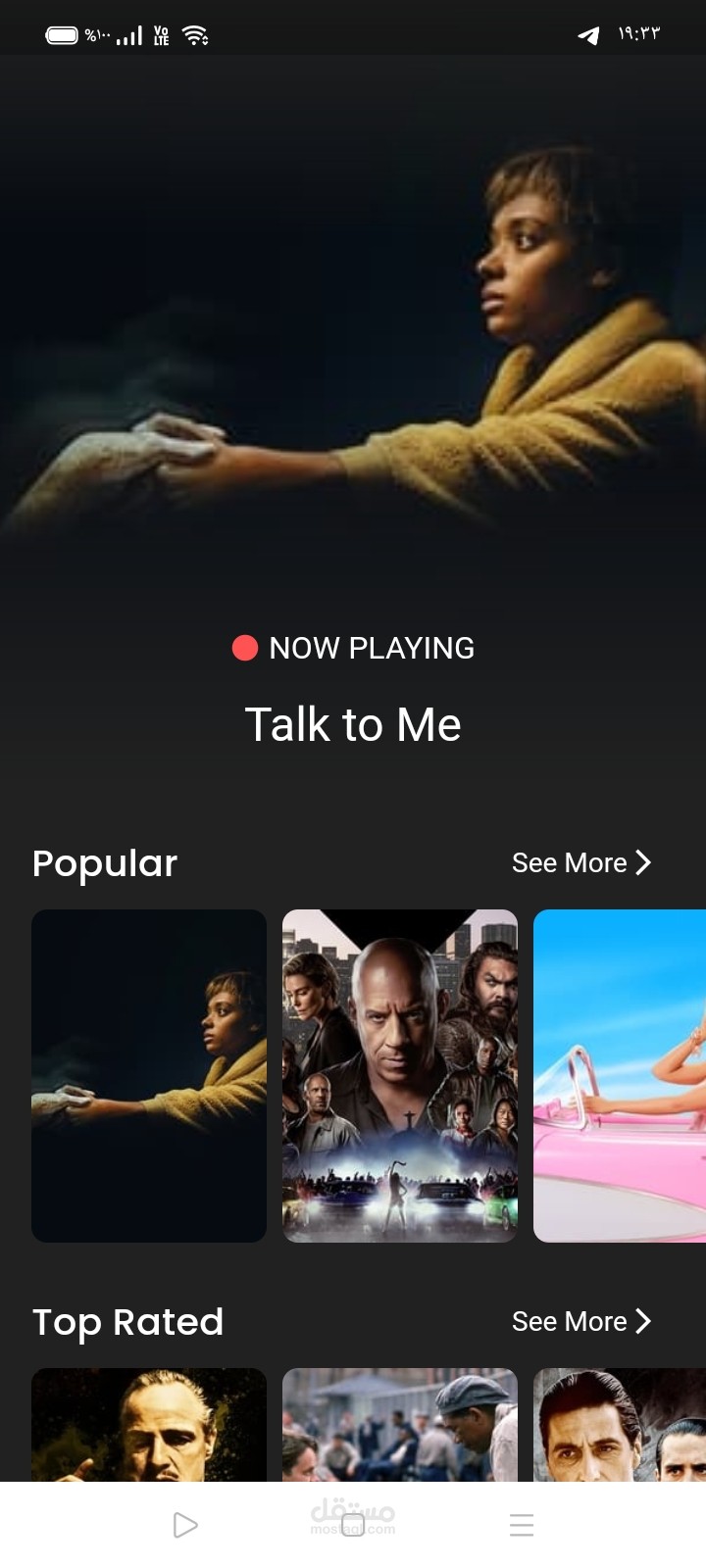Screen dimensions: 706x1568
Task: Click See More next to Popular
Action: click(x=569, y=862)
